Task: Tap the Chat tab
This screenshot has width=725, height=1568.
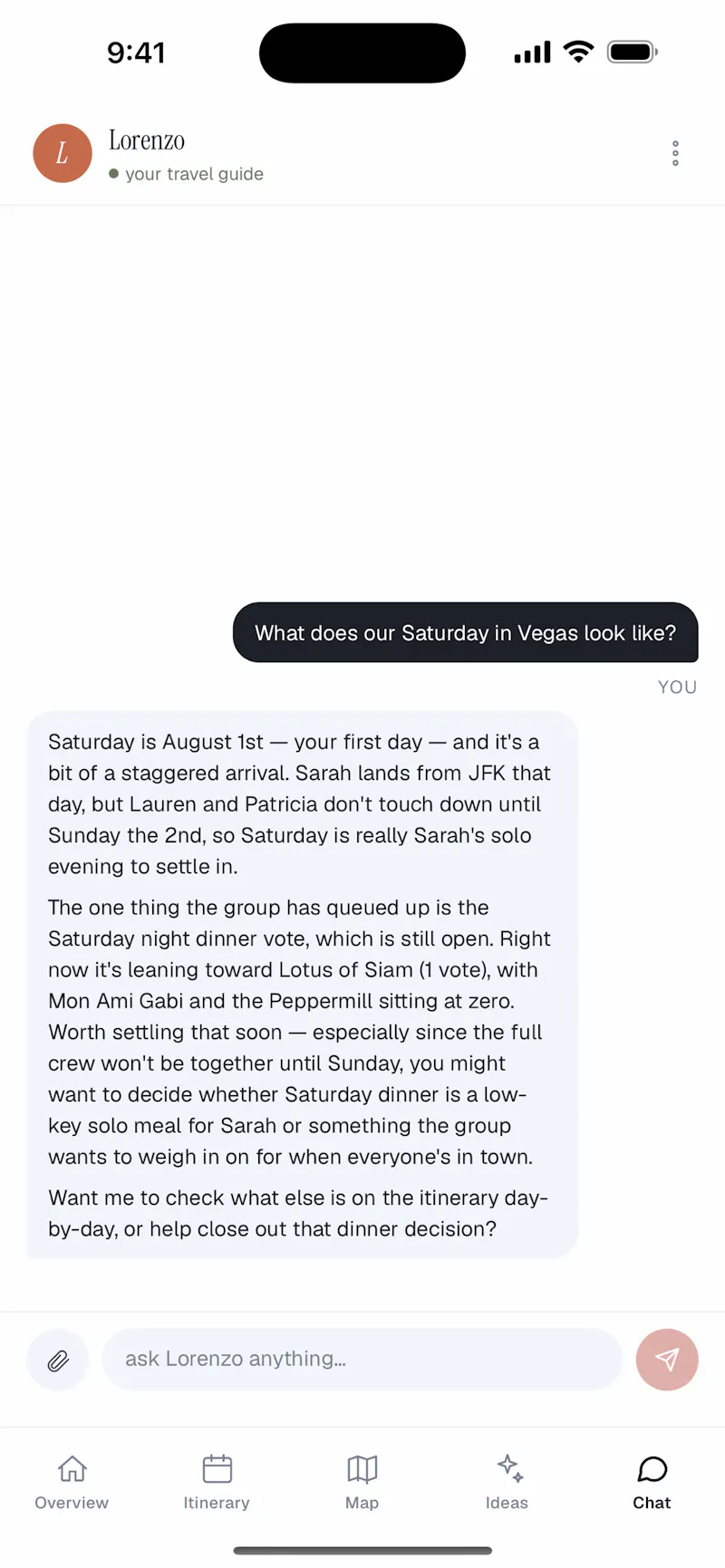Action: tap(652, 1483)
